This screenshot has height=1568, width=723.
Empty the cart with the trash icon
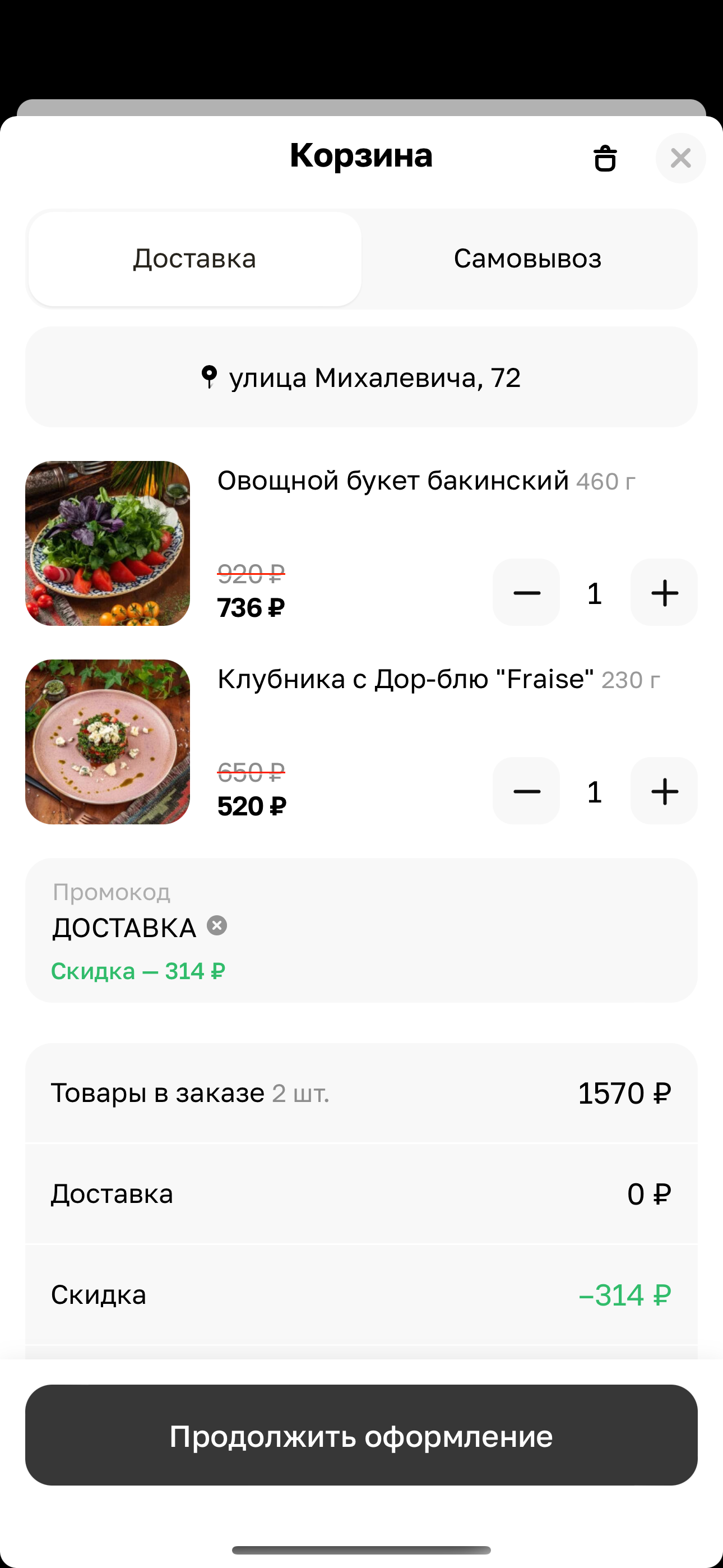604,158
